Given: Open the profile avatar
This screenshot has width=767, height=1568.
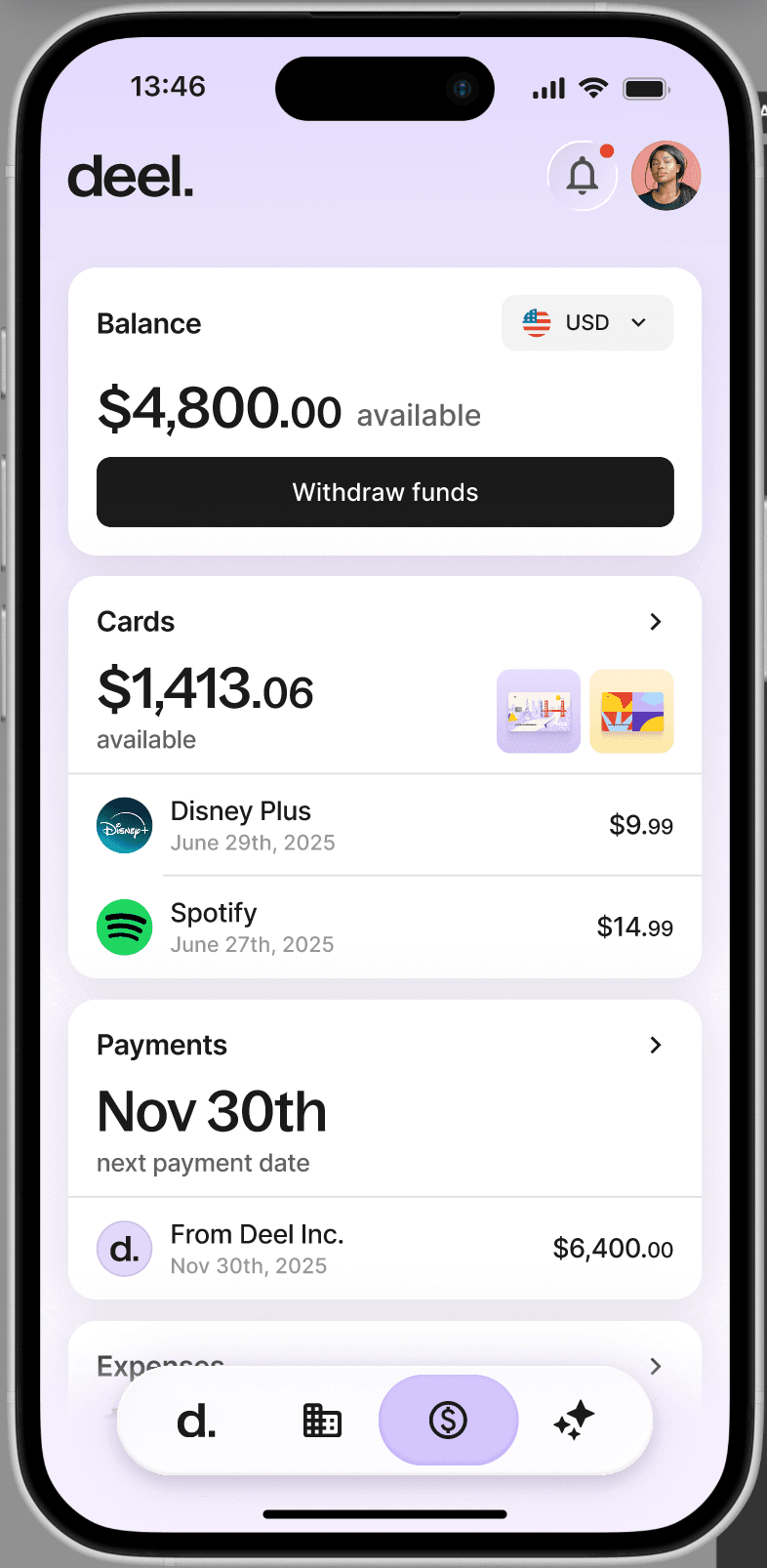Looking at the screenshot, I should 666,176.
